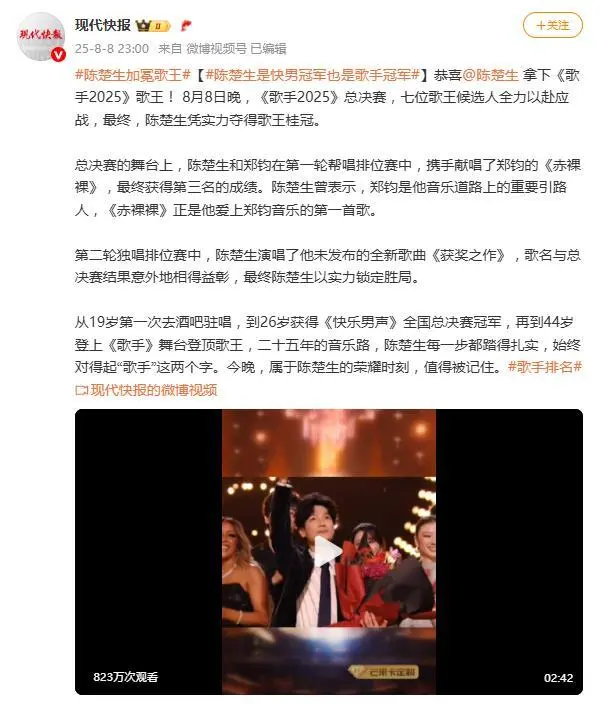Play the embedded video
Viewport: 600px width, 705px height.
click(328, 551)
